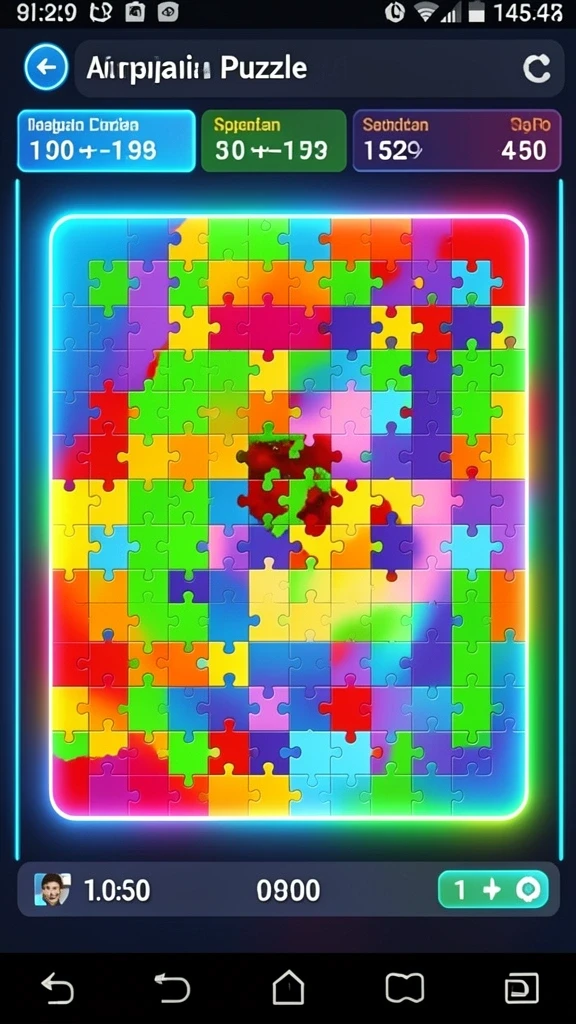Image resolution: width=576 pixels, height=1024 pixels.
Task: Select the green panel showing 30
Action: pyautogui.click(x=273, y=140)
